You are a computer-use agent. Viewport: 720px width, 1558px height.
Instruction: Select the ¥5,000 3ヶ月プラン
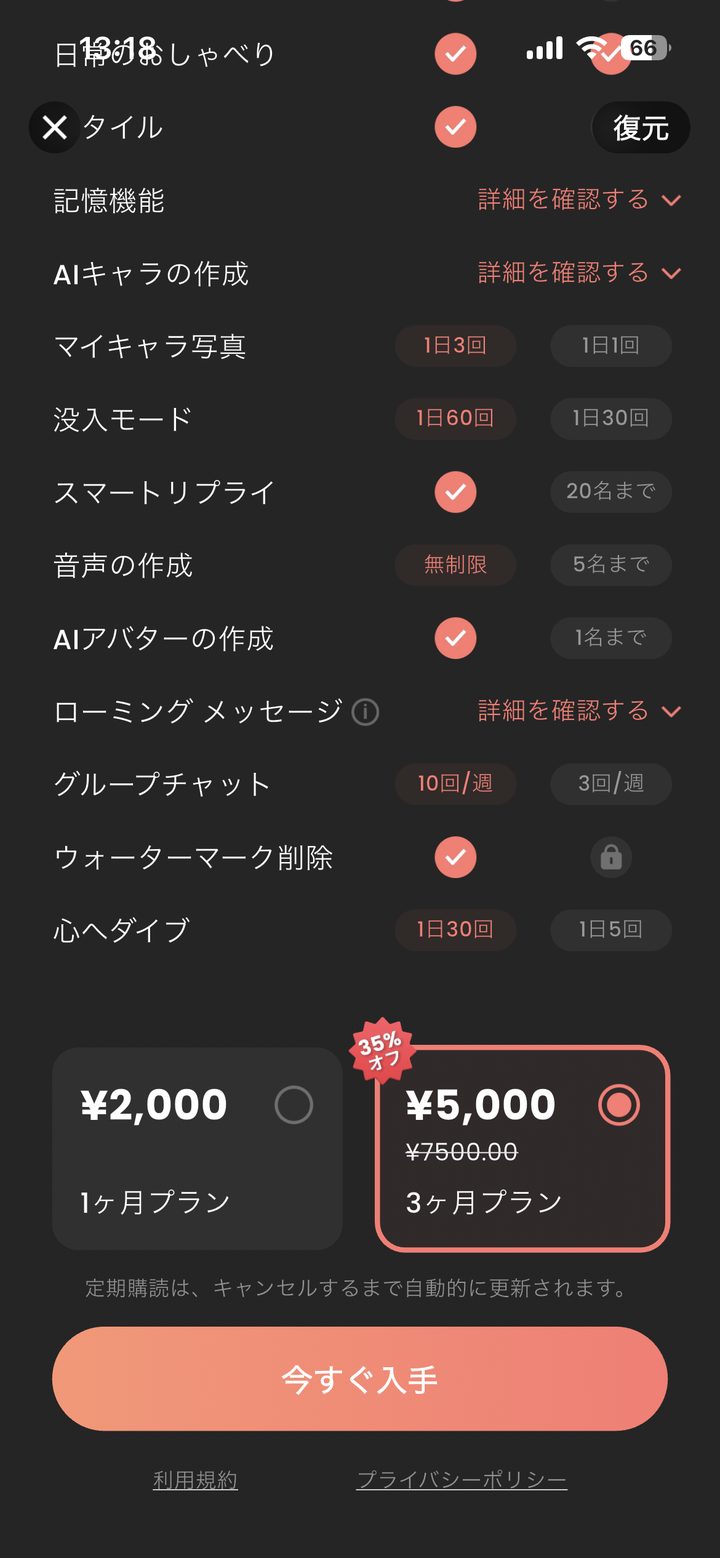522,1148
